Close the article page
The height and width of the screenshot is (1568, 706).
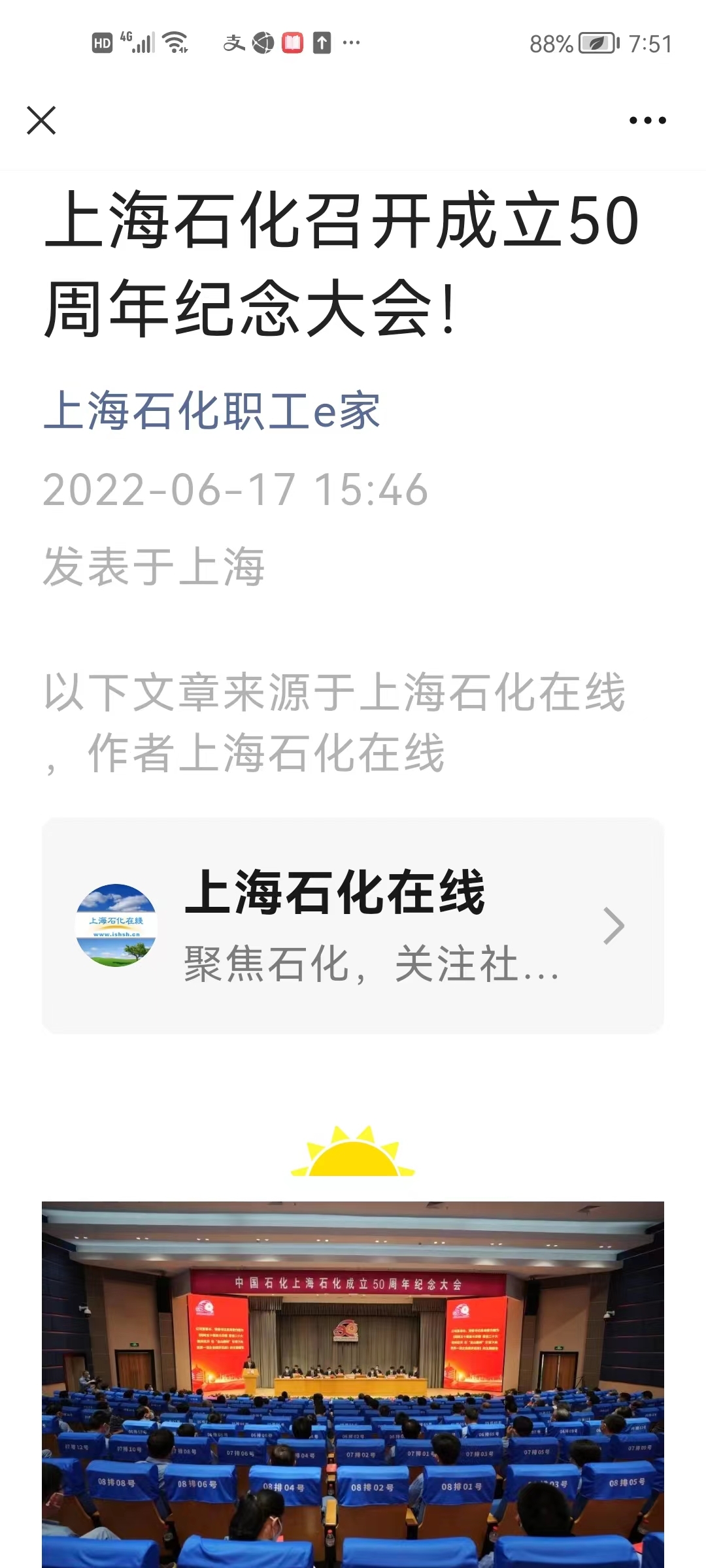pos(41,120)
